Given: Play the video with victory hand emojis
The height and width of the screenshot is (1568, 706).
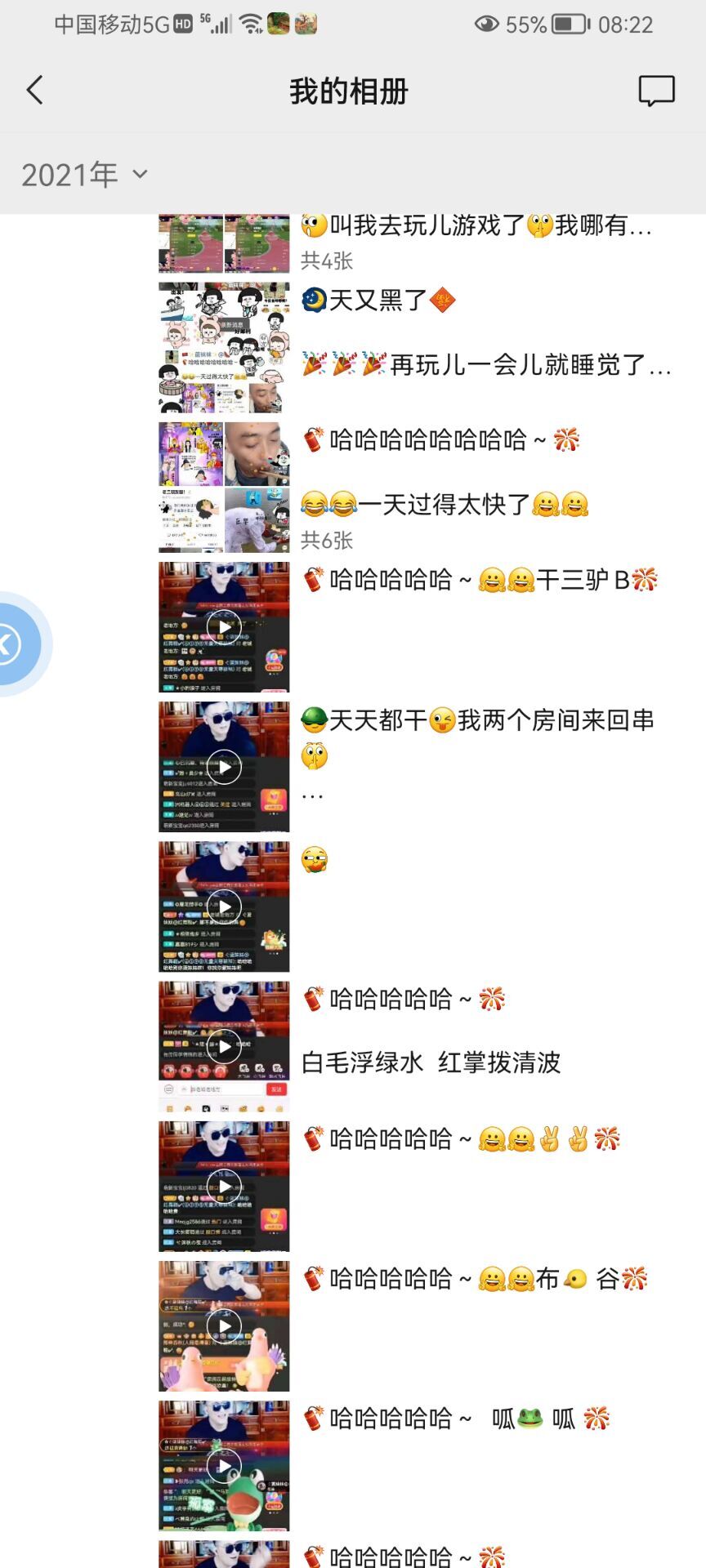Looking at the screenshot, I should click(224, 1186).
